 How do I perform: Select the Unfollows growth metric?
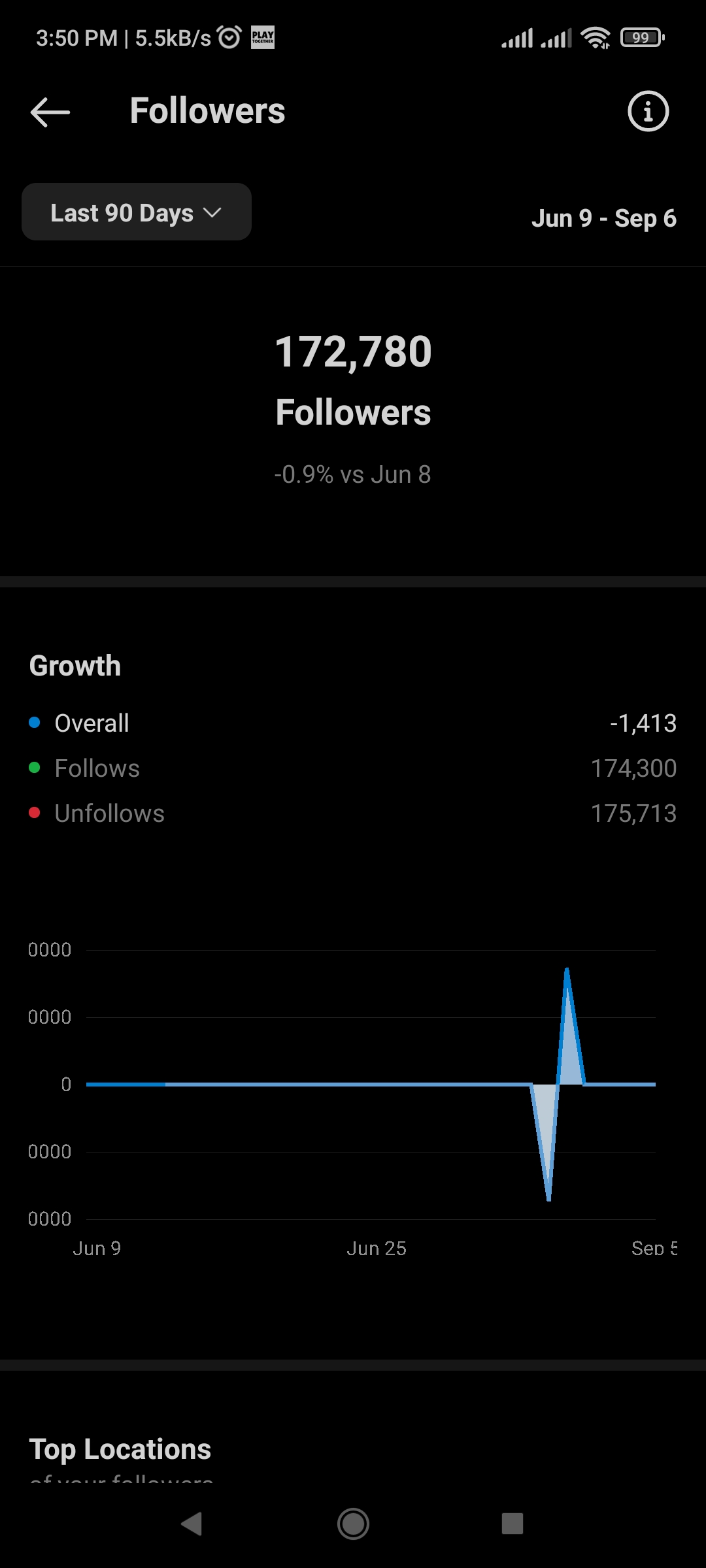click(x=353, y=813)
